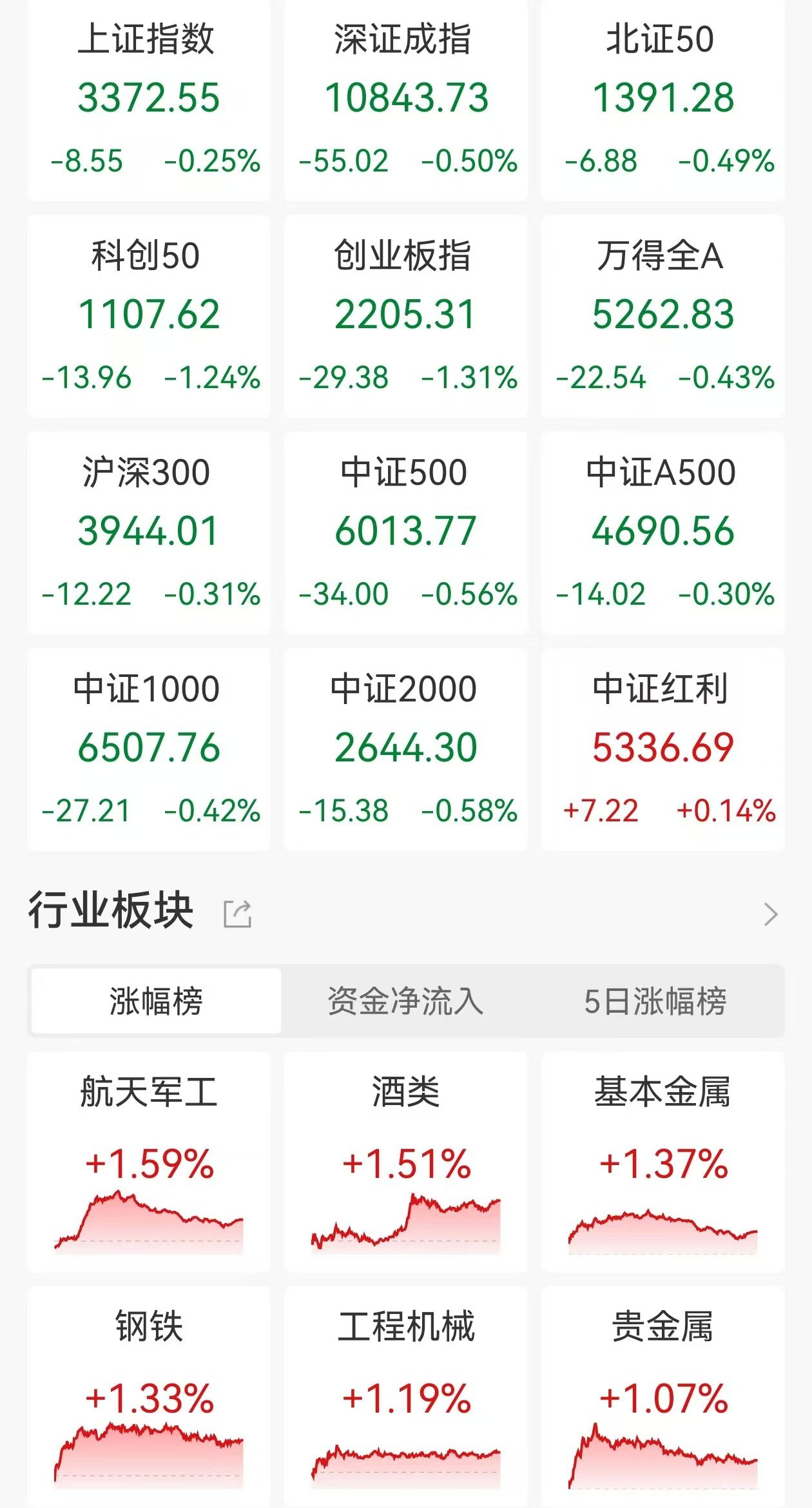Share the 行业板块 section
Screen dimensions: 812x1508
point(237,914)
